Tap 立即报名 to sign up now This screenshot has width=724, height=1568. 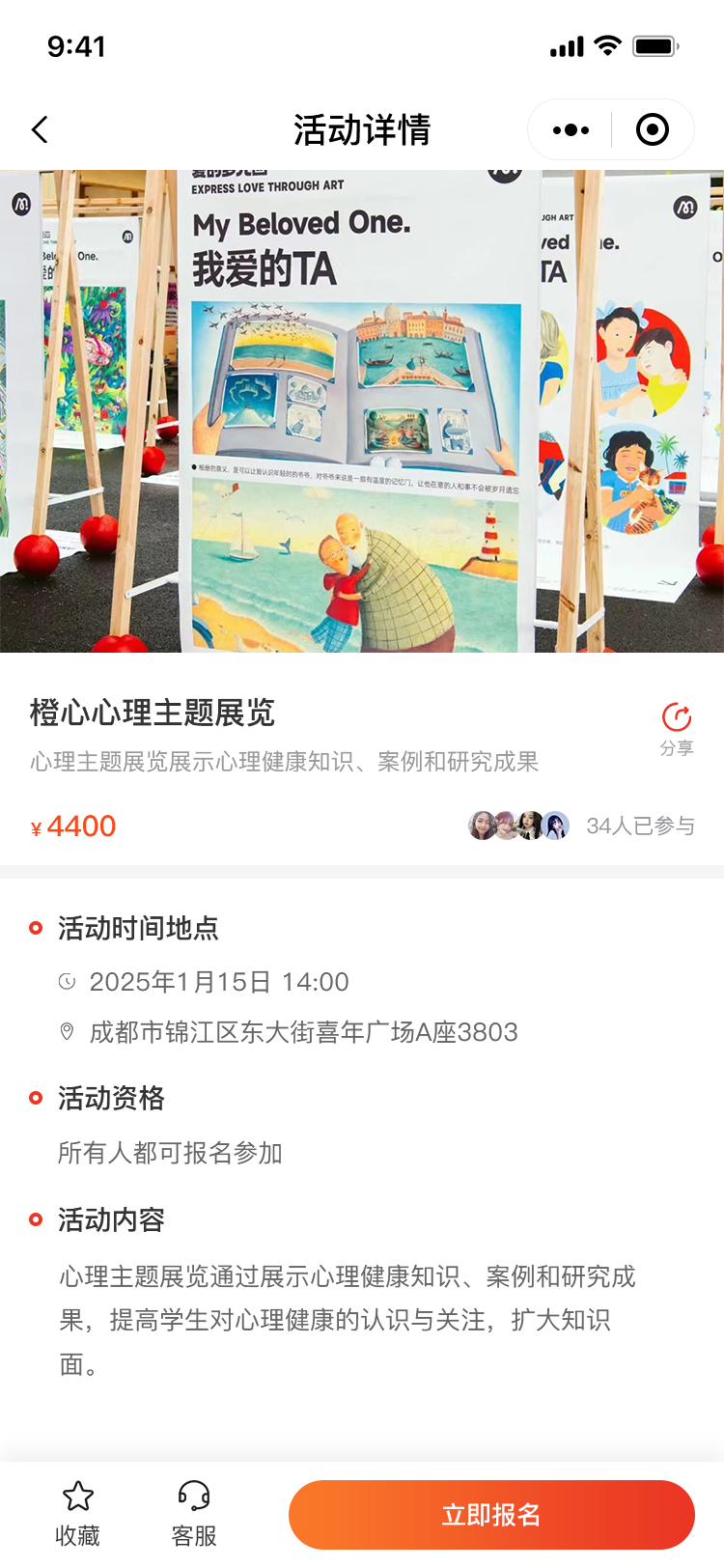491,1514
